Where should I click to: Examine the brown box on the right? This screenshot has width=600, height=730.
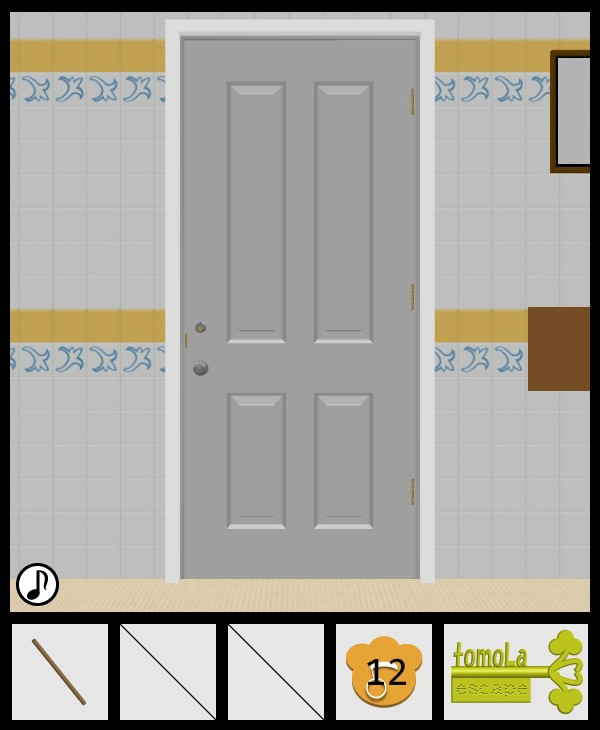(559, 348)
